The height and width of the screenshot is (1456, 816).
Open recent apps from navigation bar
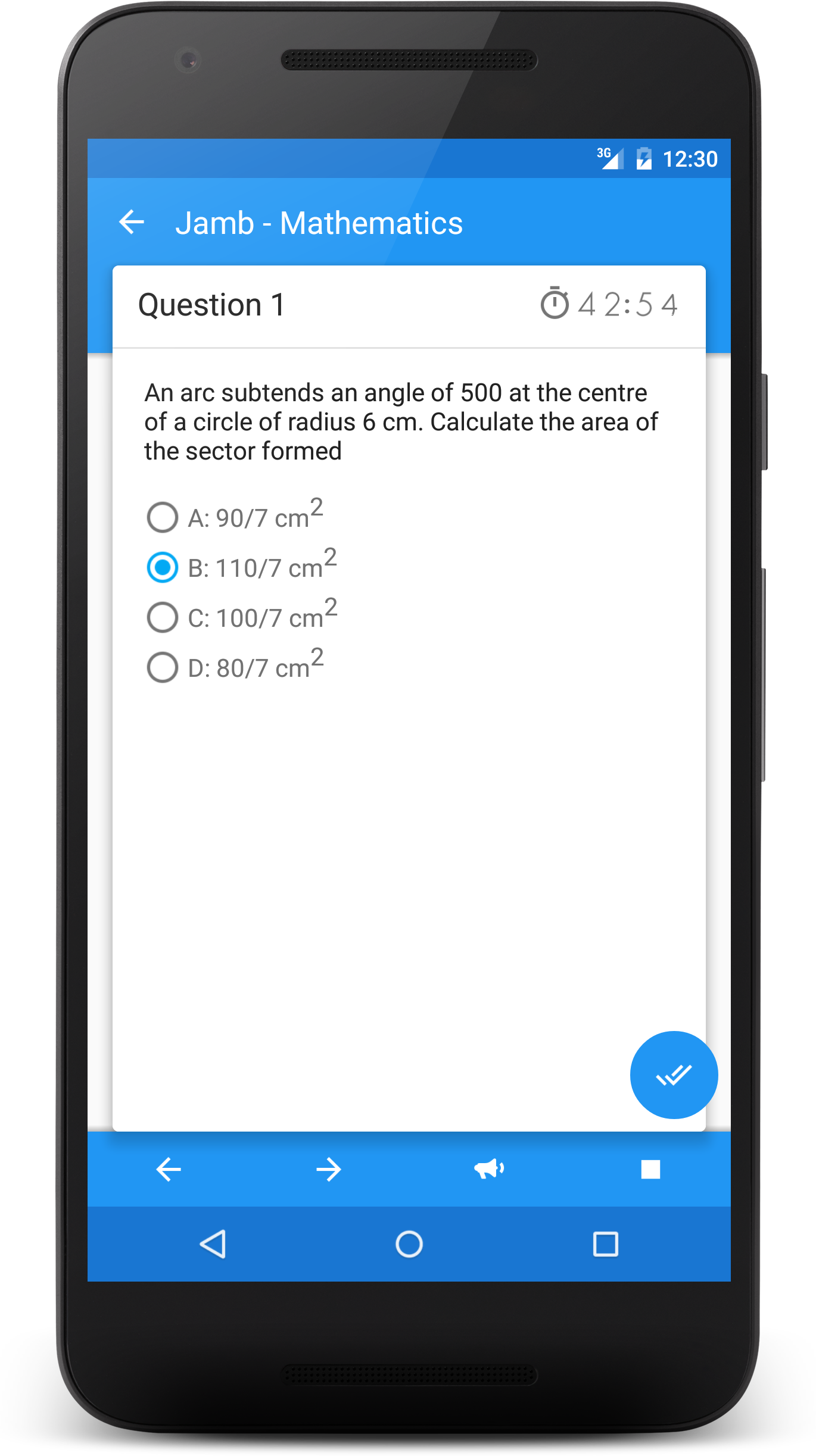coord(606,1244)
